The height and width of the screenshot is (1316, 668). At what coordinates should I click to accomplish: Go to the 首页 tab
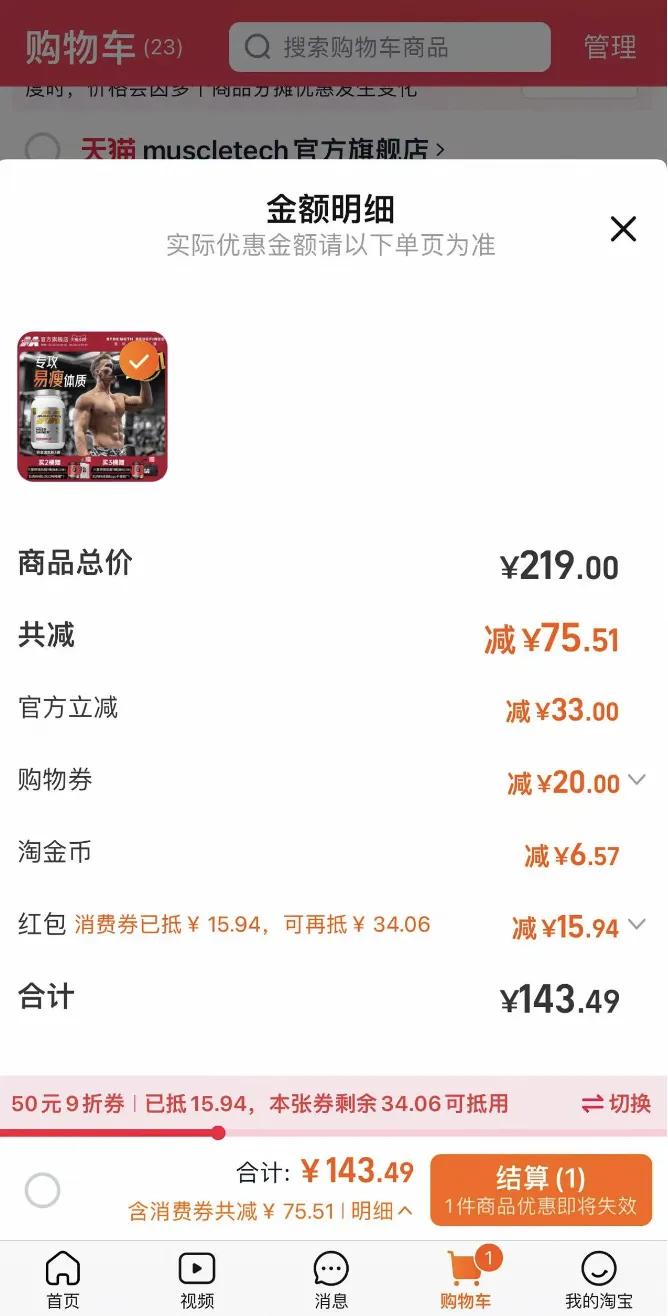coord(63,1280)
